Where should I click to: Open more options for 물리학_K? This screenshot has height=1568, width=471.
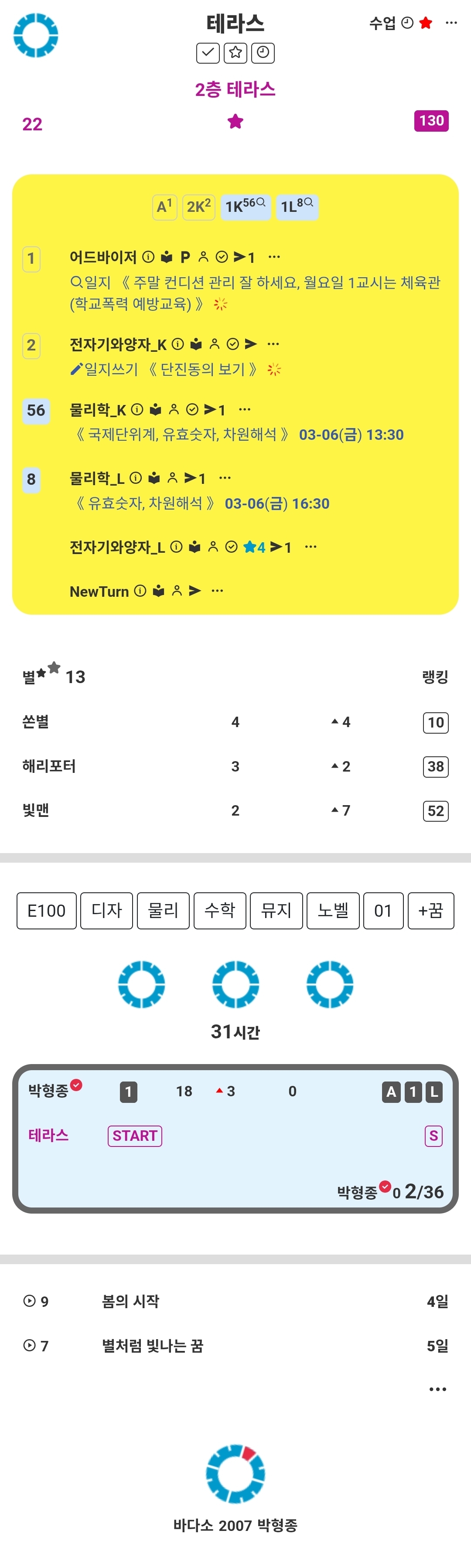pos(244,410)
